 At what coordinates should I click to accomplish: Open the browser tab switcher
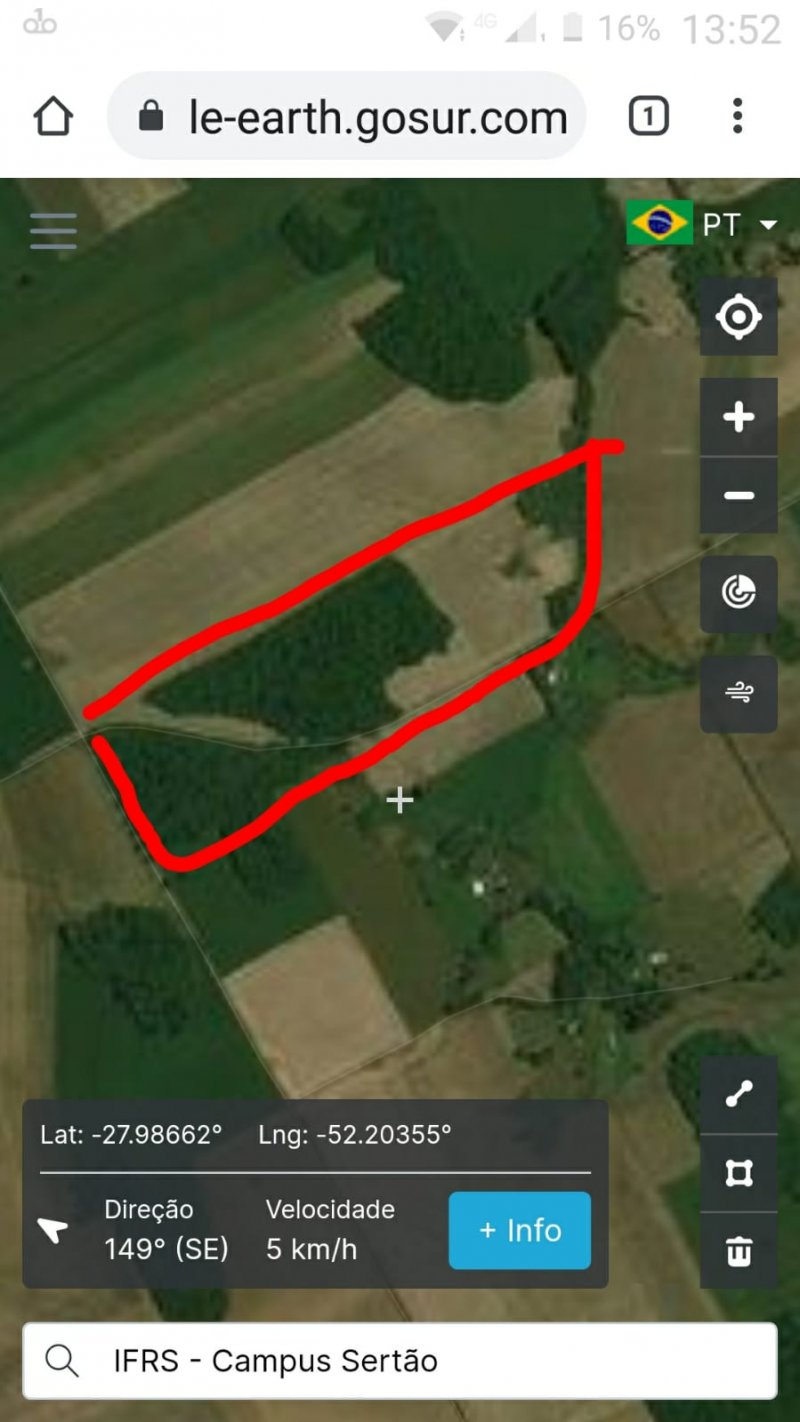pyautogui.click(x=648, y=118)
